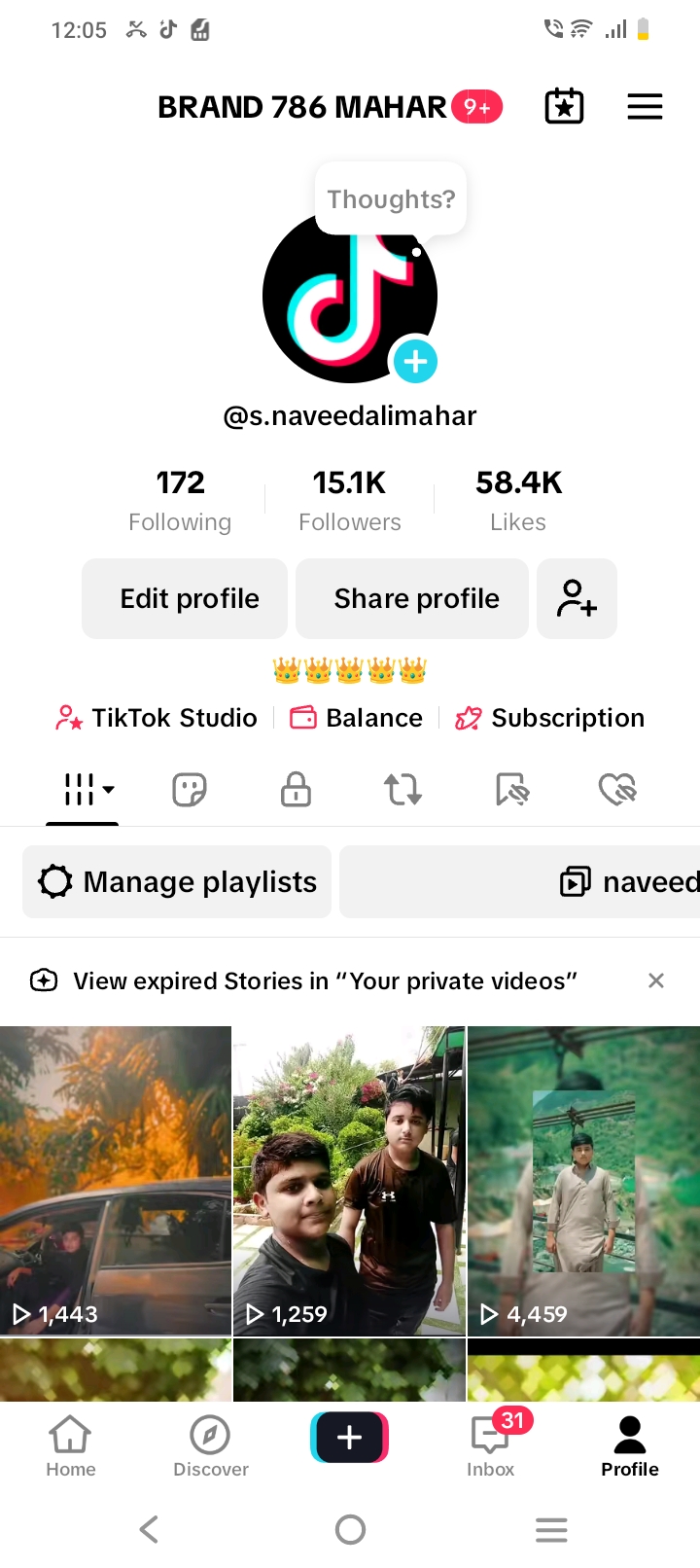Open the add friends icon
Viewport: 700px width, 1568px height.
tap(577, 599)
